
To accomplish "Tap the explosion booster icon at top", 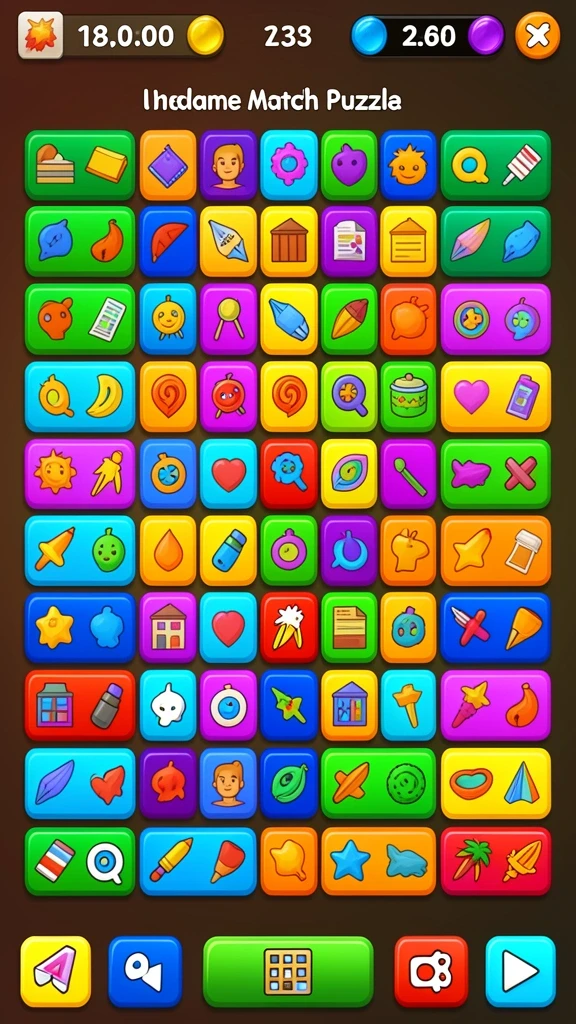I will point(40,35).
